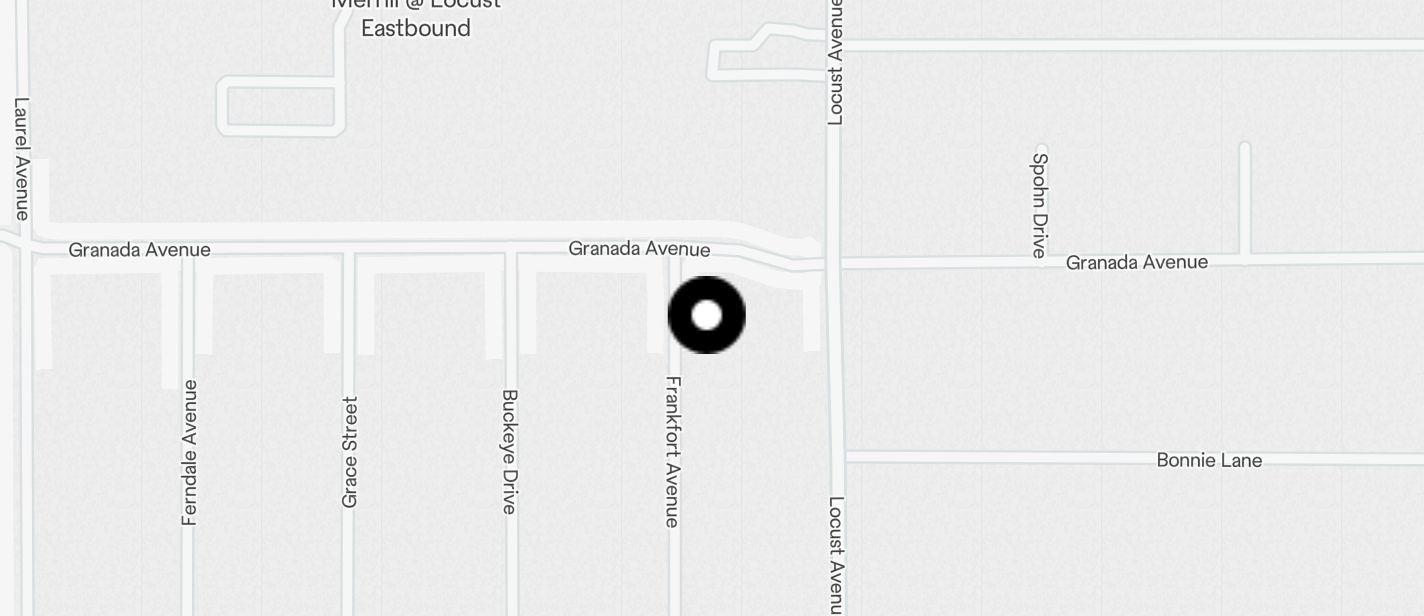1424x616 pixels.
Task: Tap the black location marker near Frankfort Avenue
Action: [x=707, y=315]
